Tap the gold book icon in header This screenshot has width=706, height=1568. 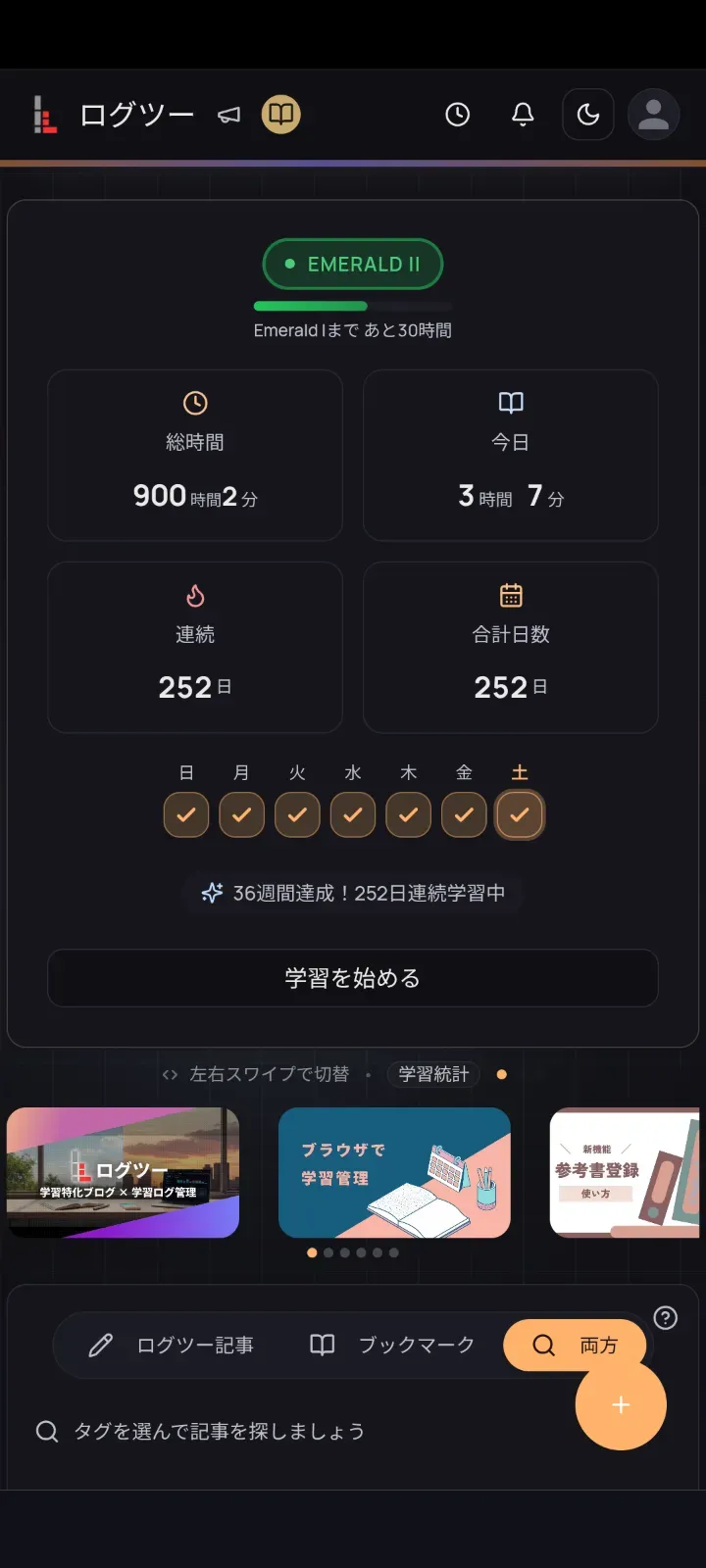coord(281,115)
